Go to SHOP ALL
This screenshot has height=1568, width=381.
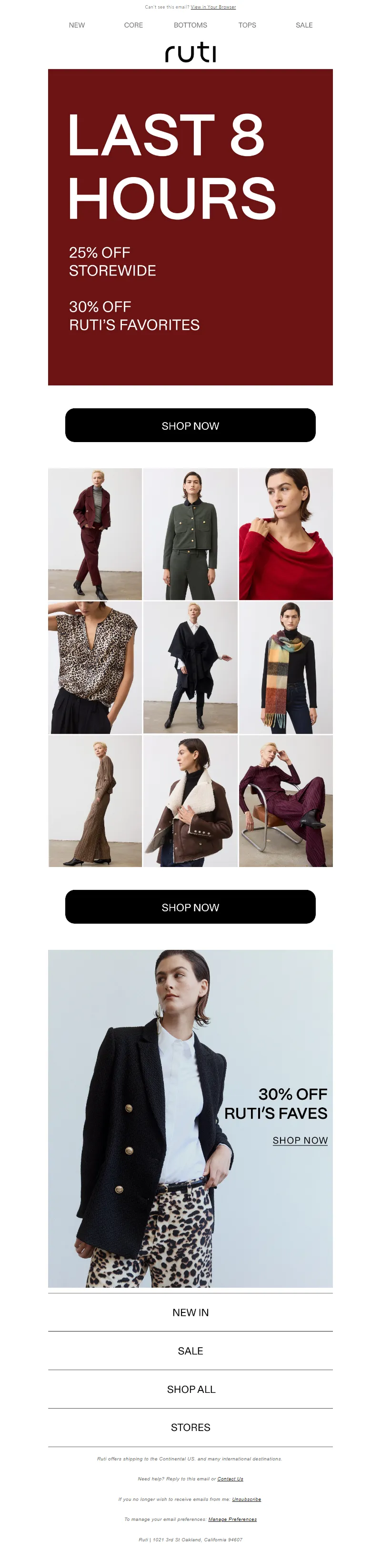(x=190, y=1389)
